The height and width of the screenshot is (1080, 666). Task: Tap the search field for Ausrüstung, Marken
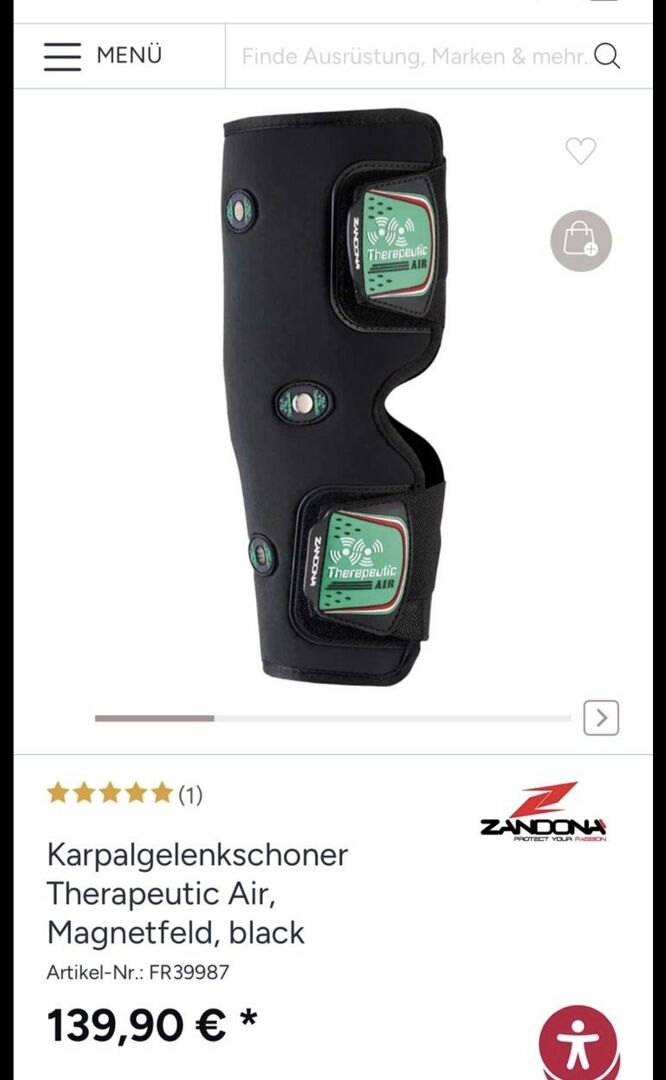point(414,56)
